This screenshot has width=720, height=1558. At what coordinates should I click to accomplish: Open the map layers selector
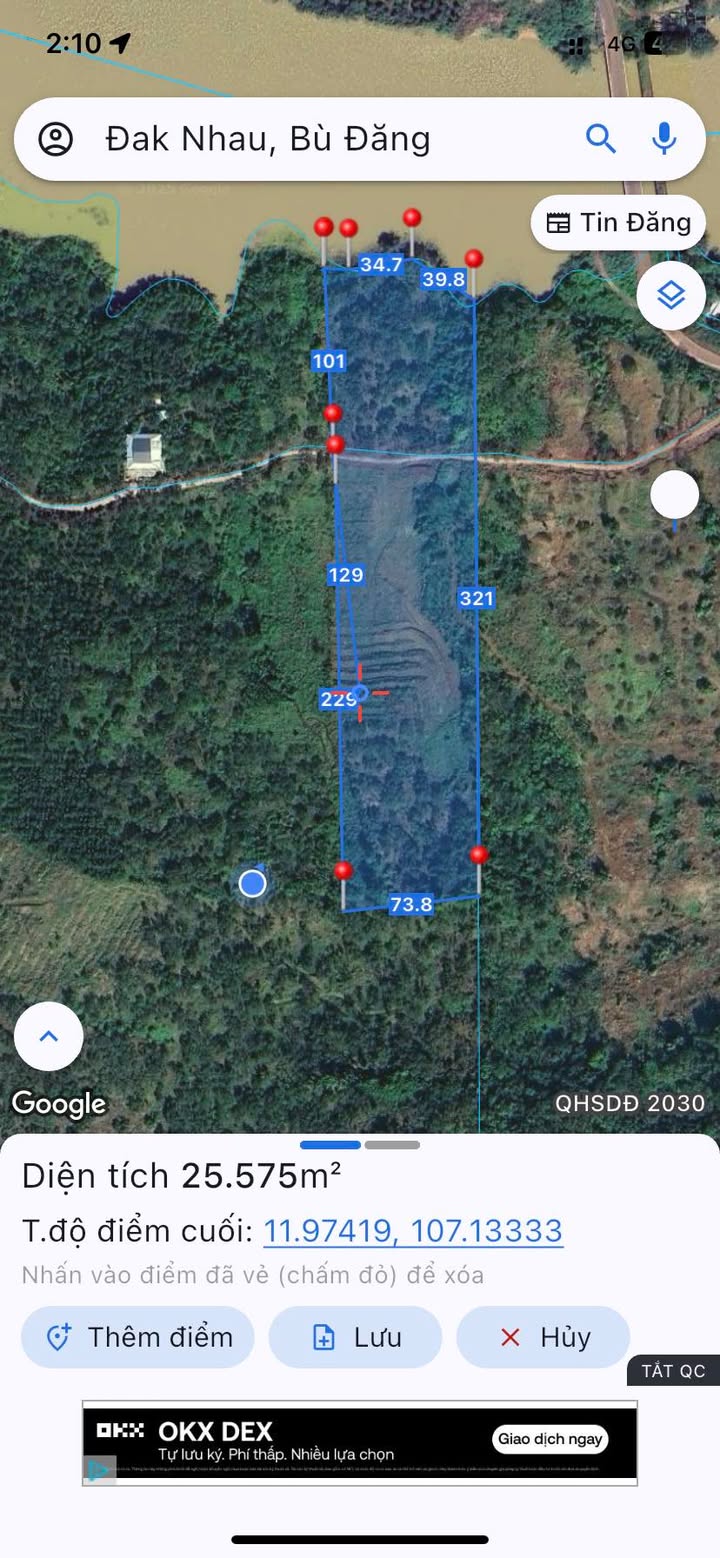click(x=671, y=295)
